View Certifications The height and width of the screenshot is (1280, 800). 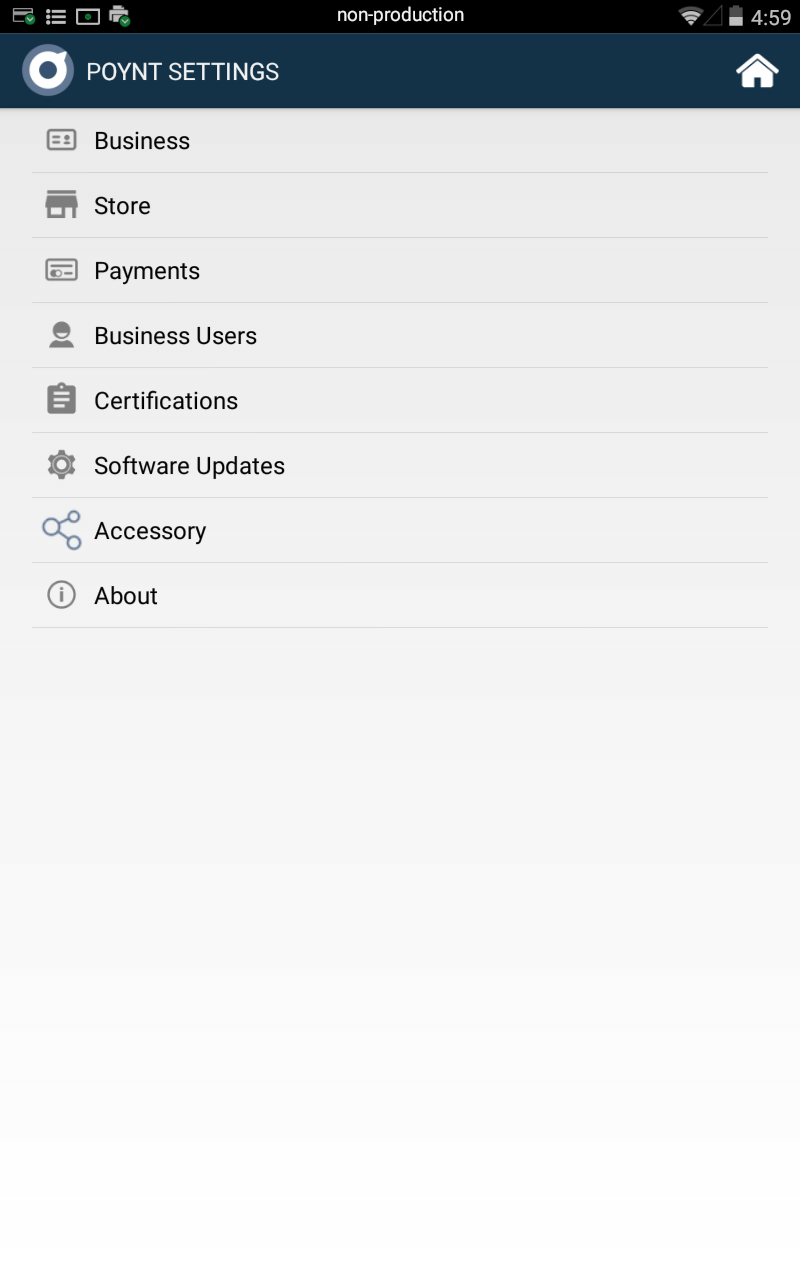(400, 401)
